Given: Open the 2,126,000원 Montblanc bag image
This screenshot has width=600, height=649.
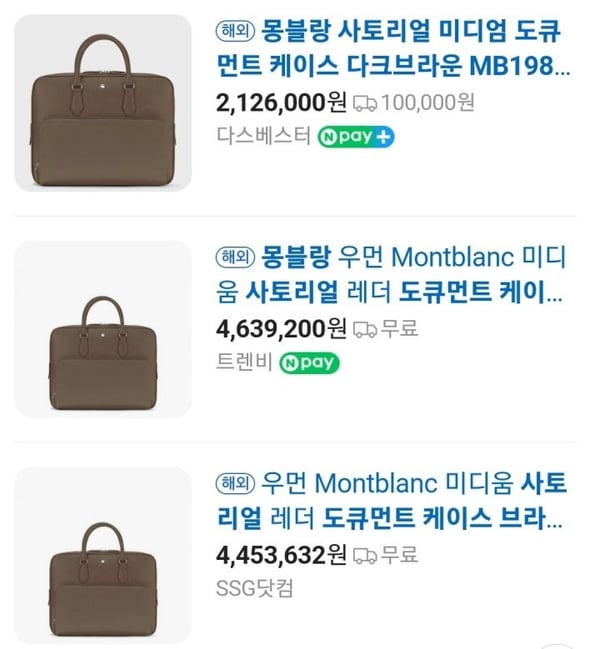Looking at the screenshot, I should 103,103.
